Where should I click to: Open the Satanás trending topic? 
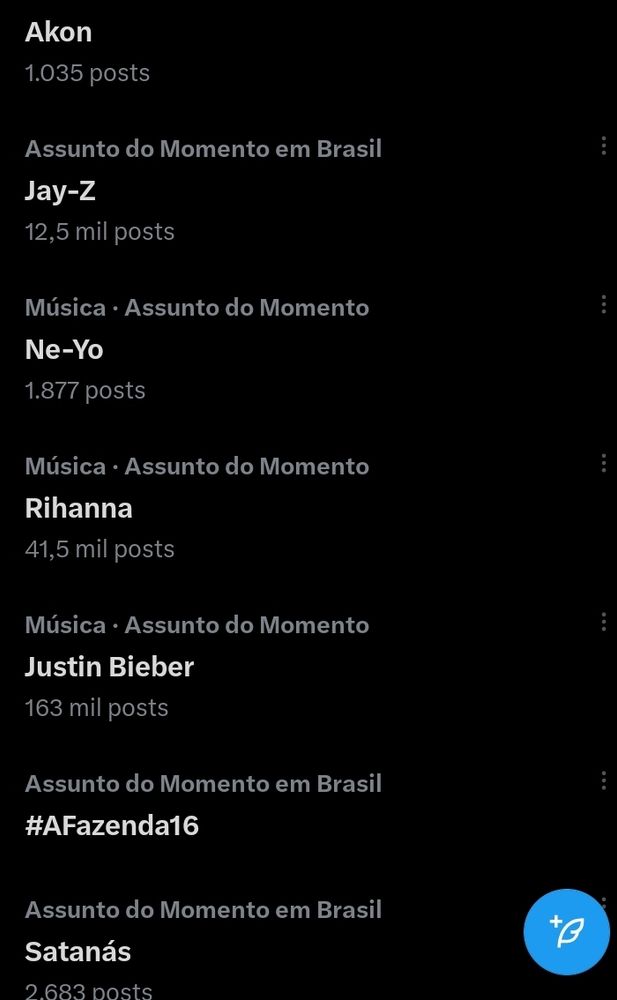tap(78, 952)
